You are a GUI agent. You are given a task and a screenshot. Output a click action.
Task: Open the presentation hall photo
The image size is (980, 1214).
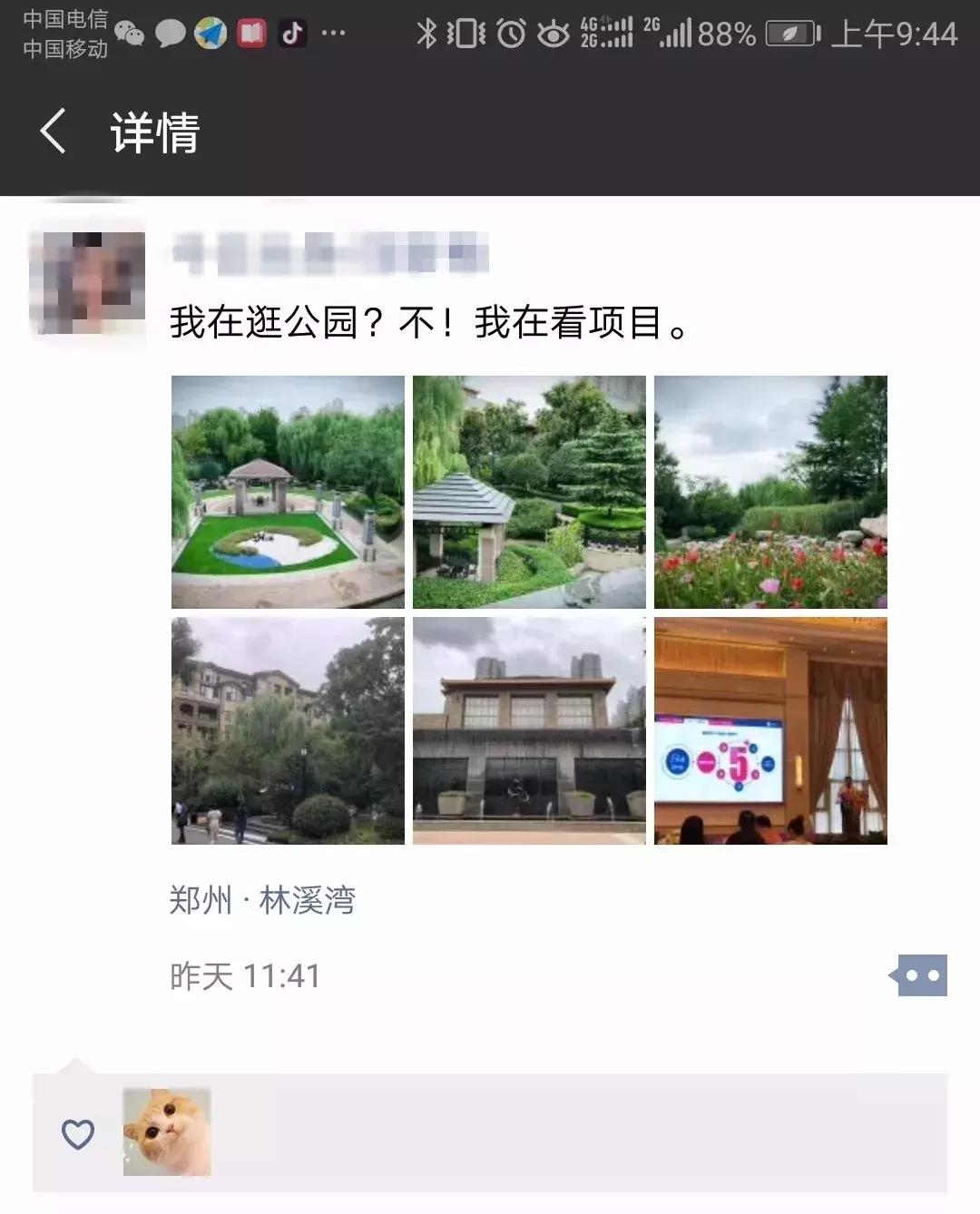click(769, 730)
